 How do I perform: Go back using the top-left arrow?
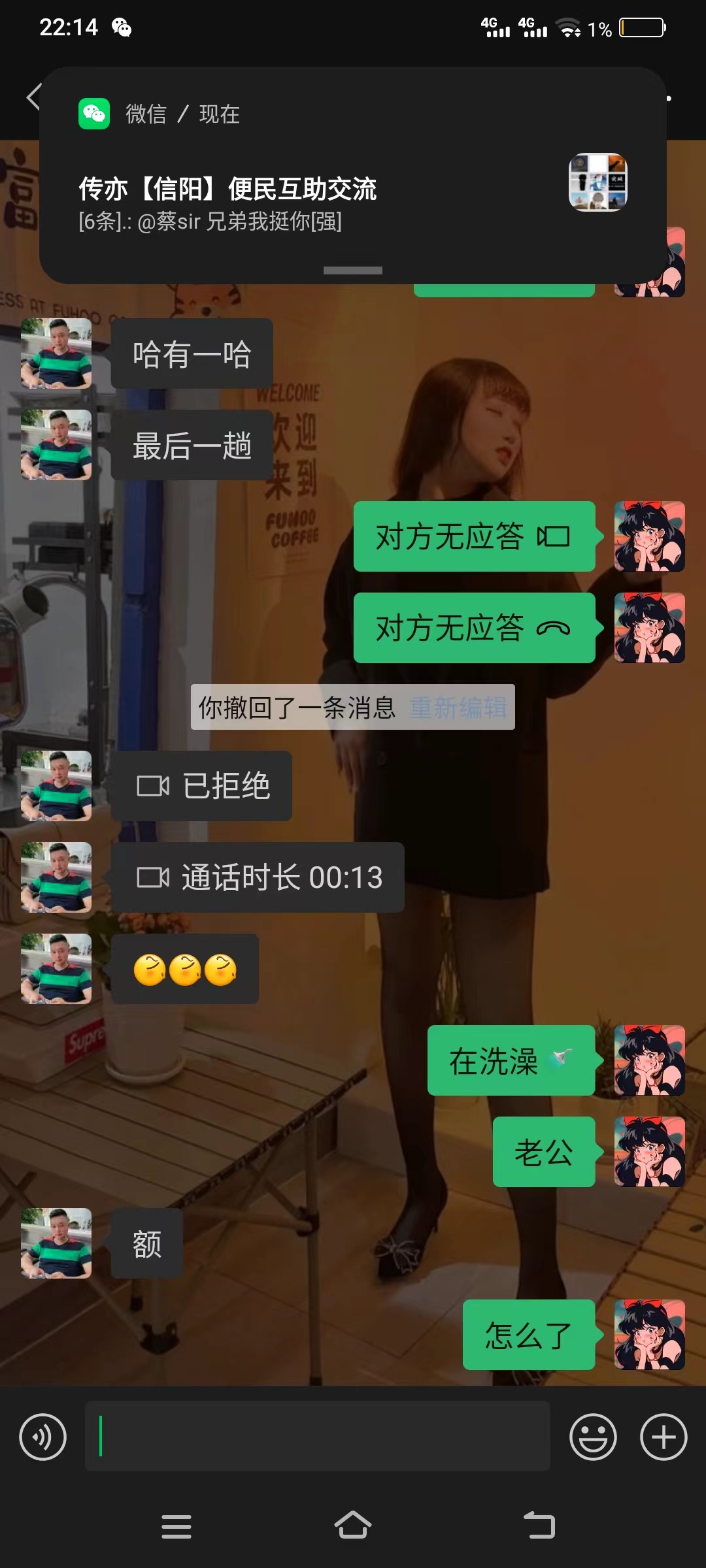click(x=33, y=98)
